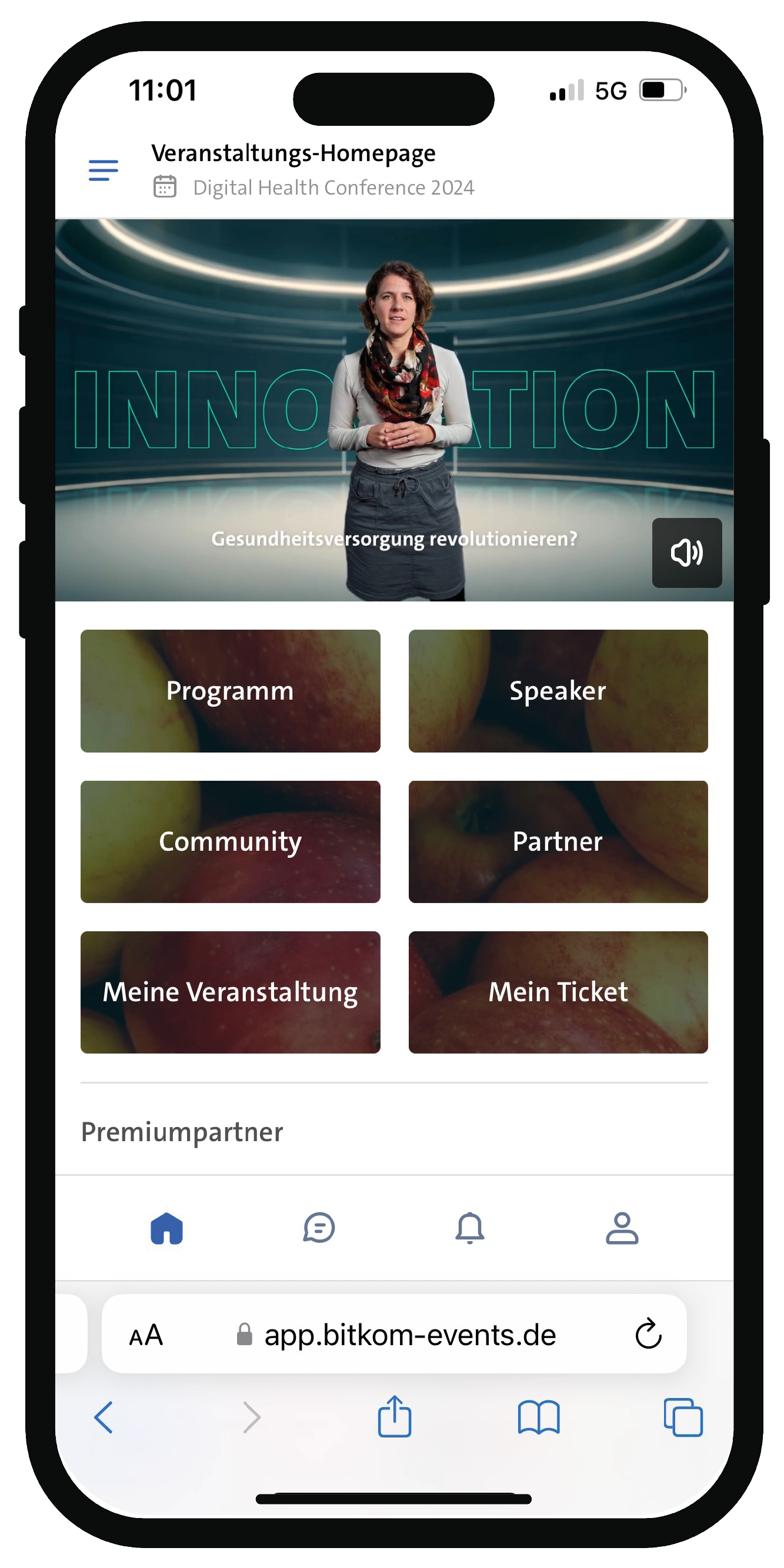Go to the profile tab
784x1568 pixels.
[622, 1228]
